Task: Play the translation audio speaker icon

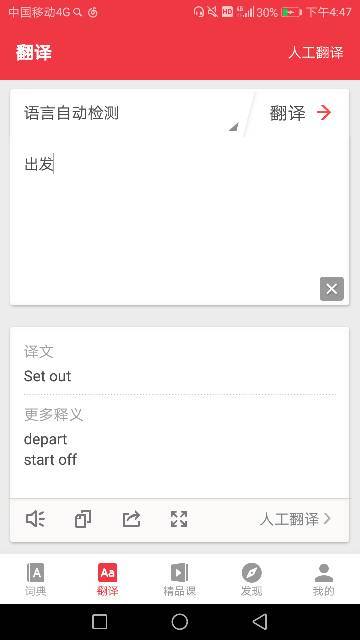Action: click(36, 519)
